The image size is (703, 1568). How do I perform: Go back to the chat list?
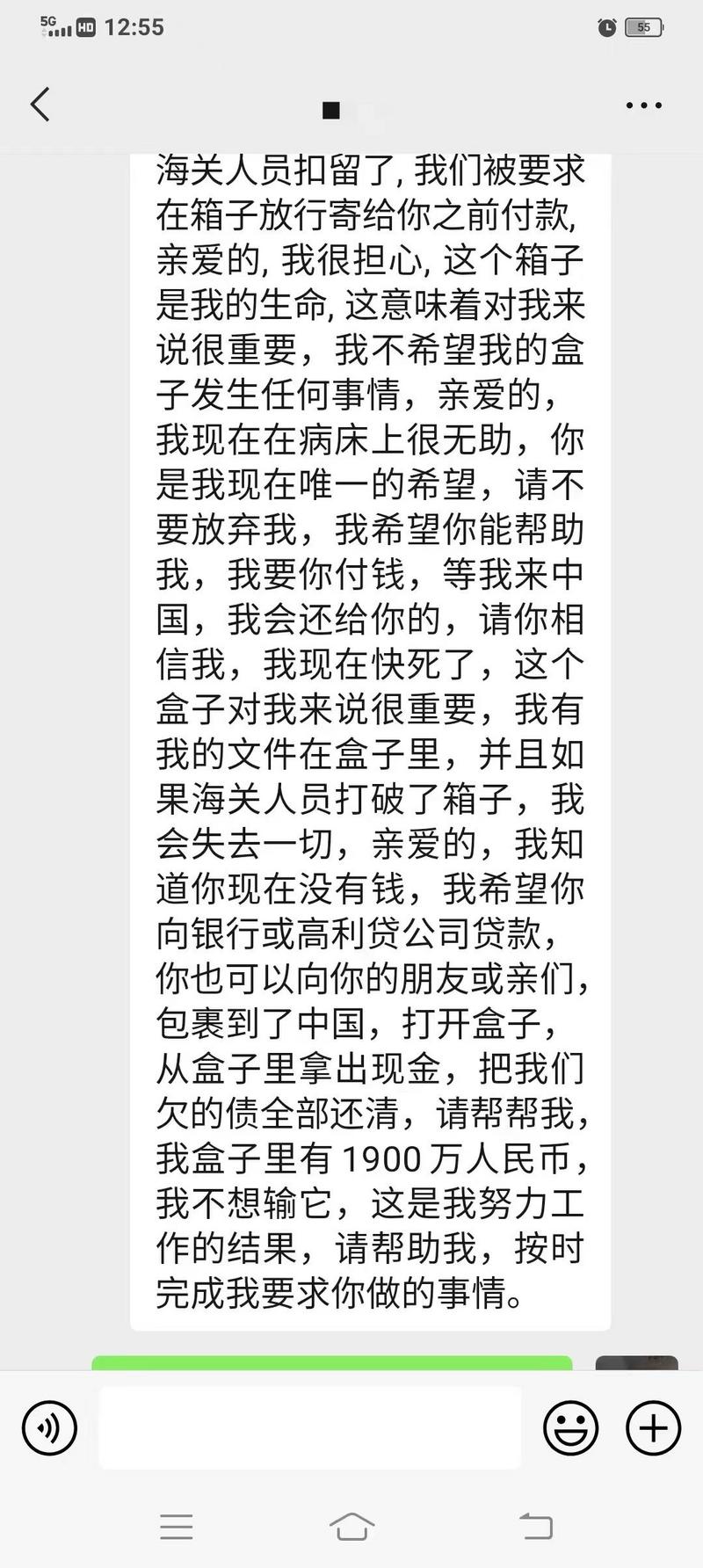[x=40, y=105]
